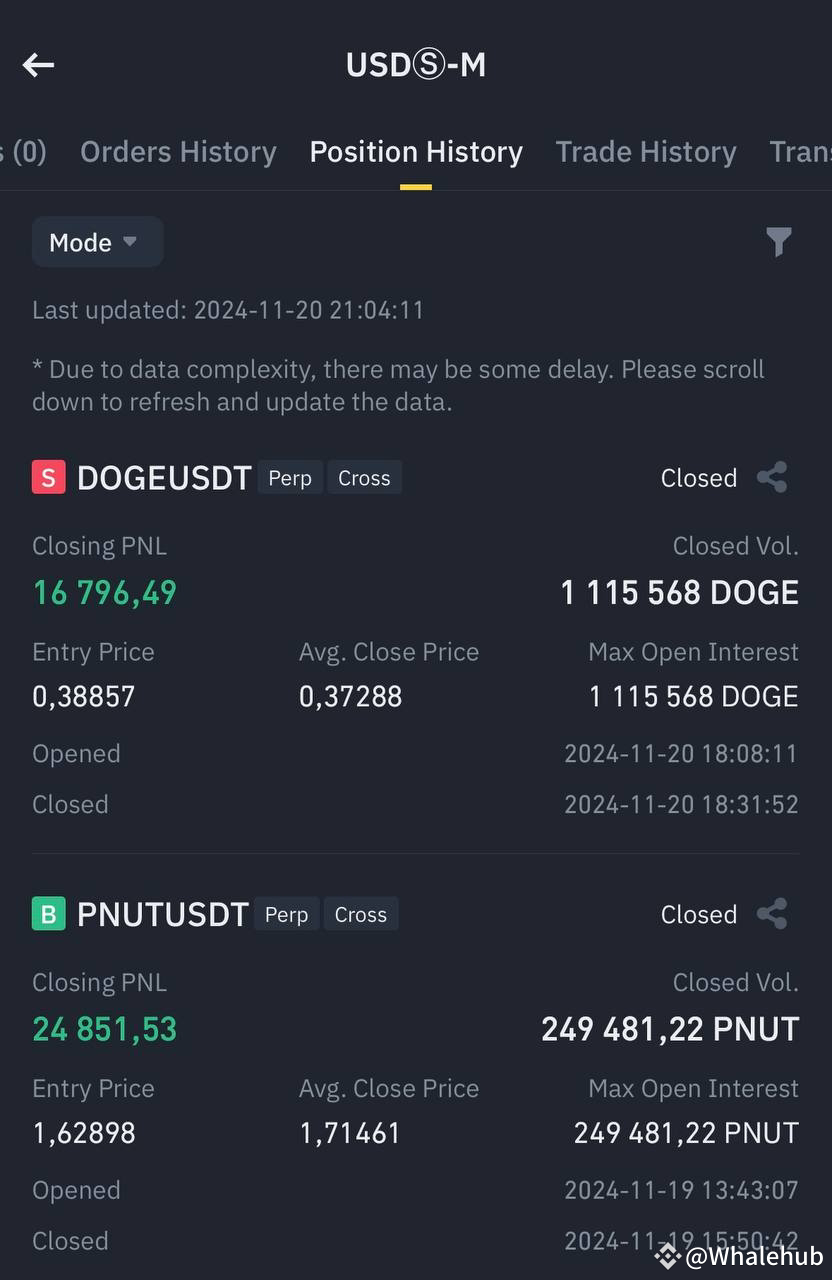Select the Position History tab
Image resolution: width=832 pixels, height=1280 pixels.
[x=416, y=151]
